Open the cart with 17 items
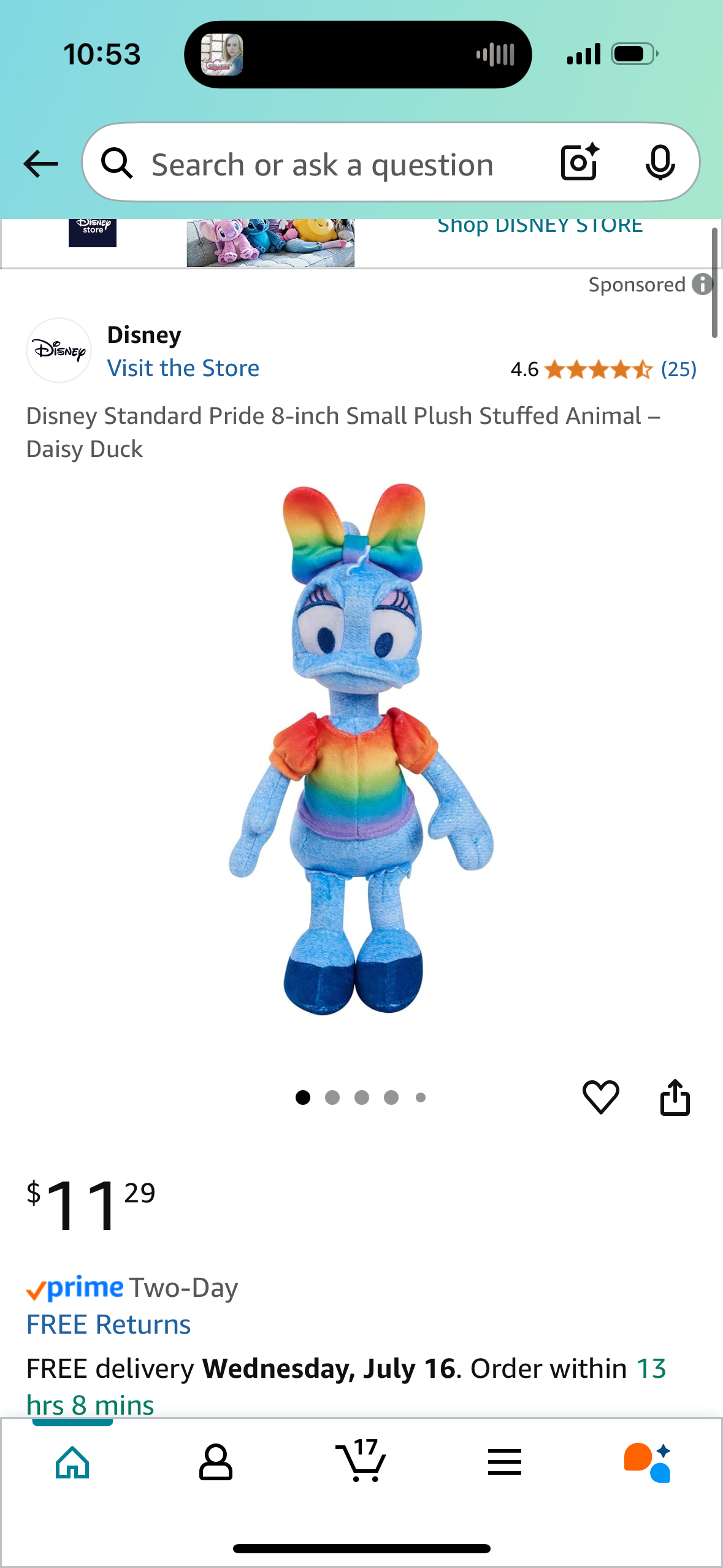Image resolution: width=723 pixels, height=1568 pixels. (x=361, y=1462)
